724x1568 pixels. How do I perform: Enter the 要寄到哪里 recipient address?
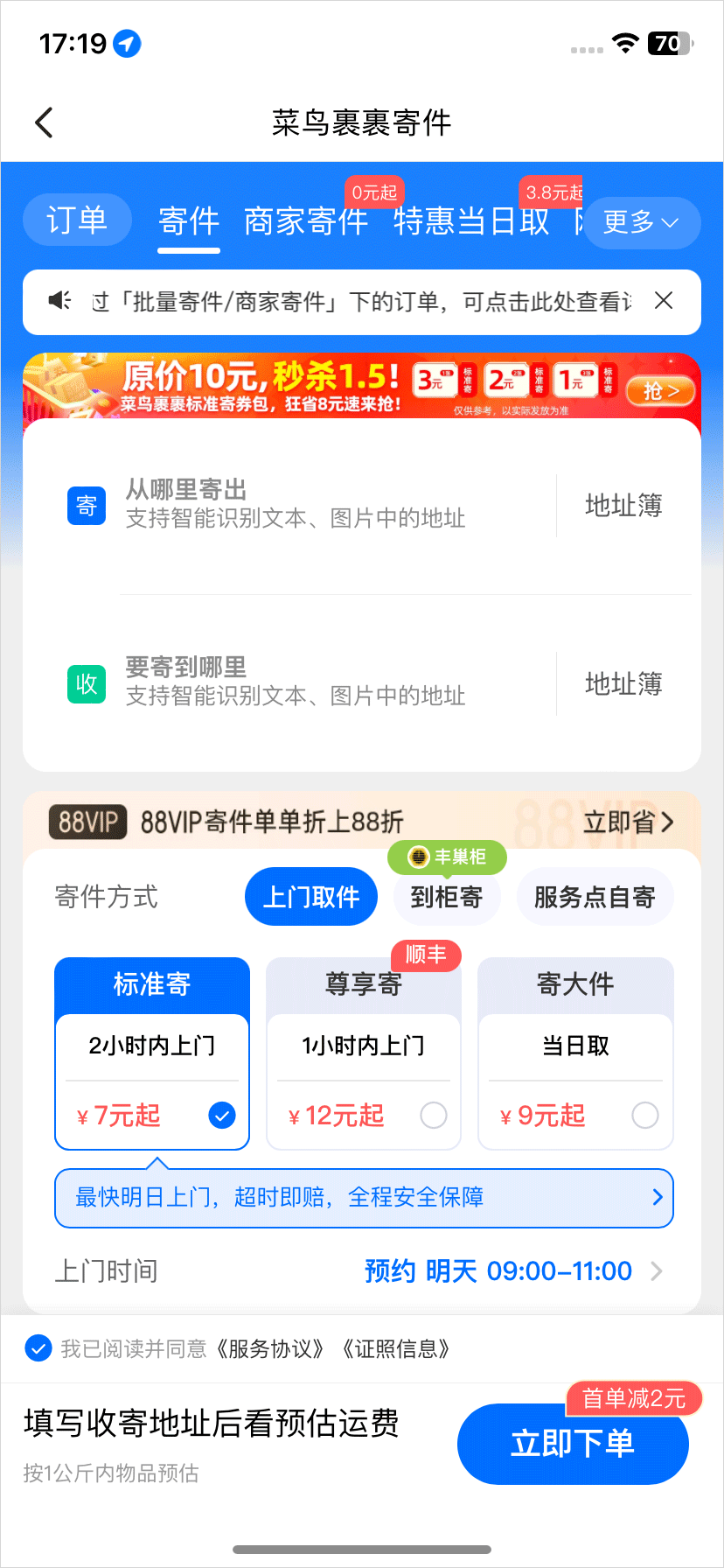click(x=296, y=682)
